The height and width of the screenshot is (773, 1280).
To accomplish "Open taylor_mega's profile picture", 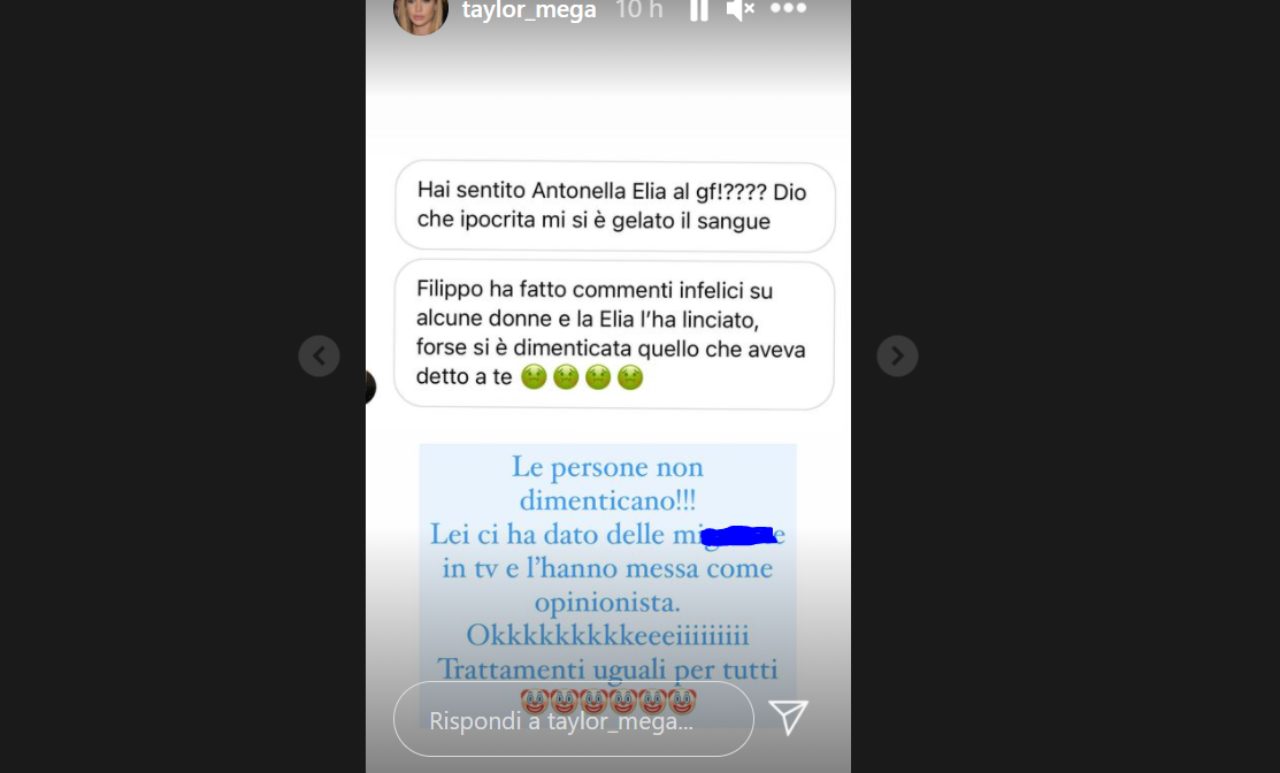I will coord(420,12).
